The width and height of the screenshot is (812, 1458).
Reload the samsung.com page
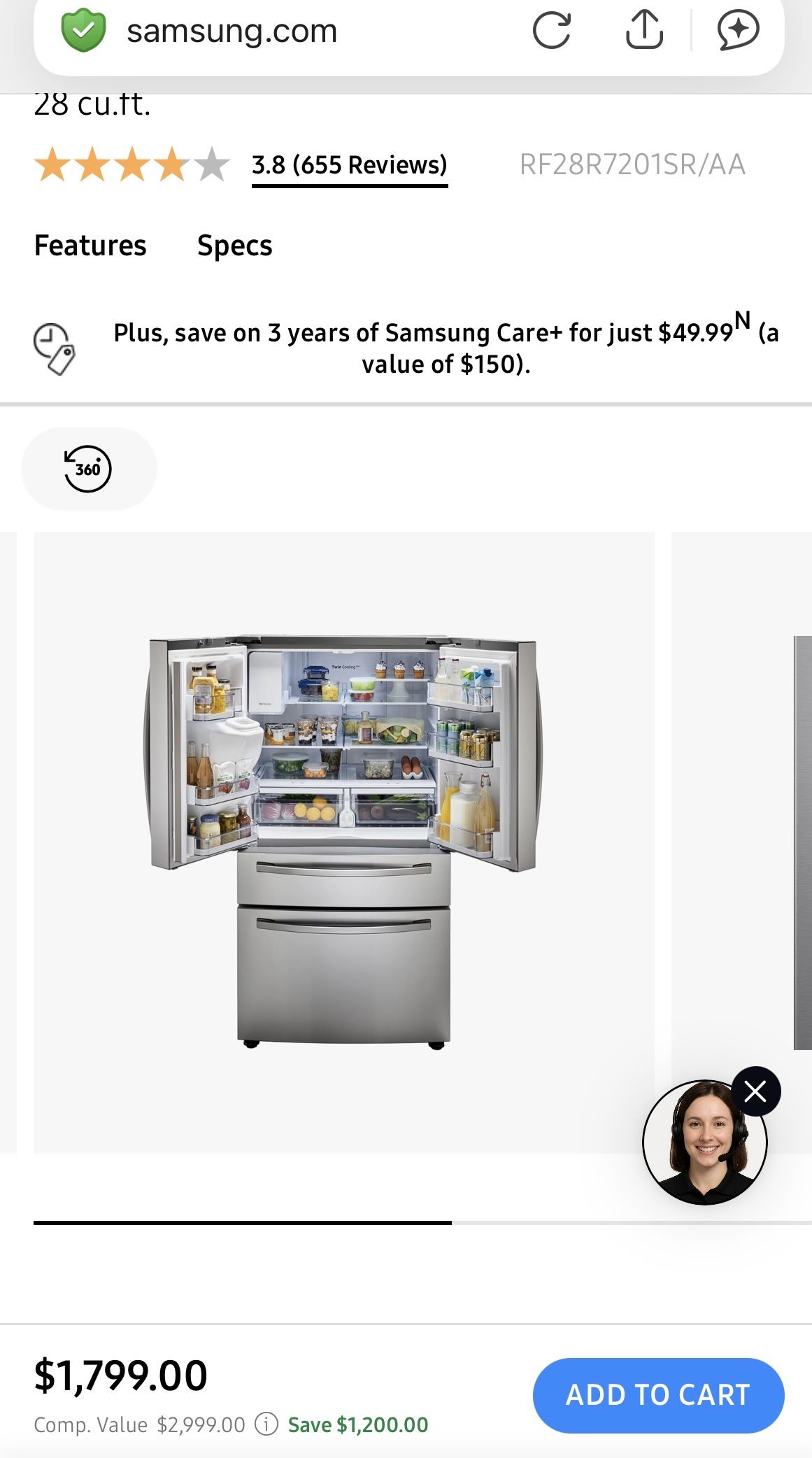[552, 31]
